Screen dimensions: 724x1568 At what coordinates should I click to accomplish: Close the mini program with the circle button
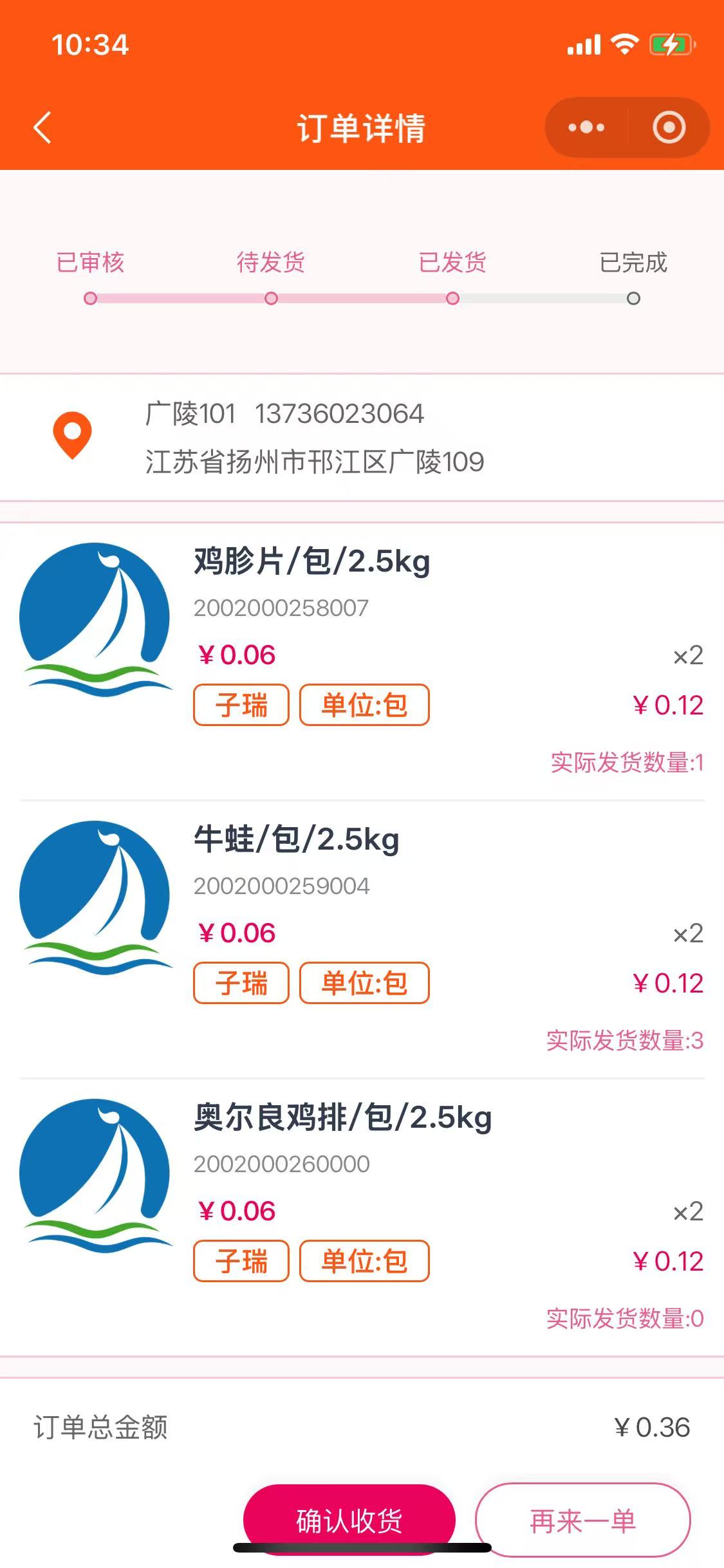pyautogui.click(x=669, y=127)
